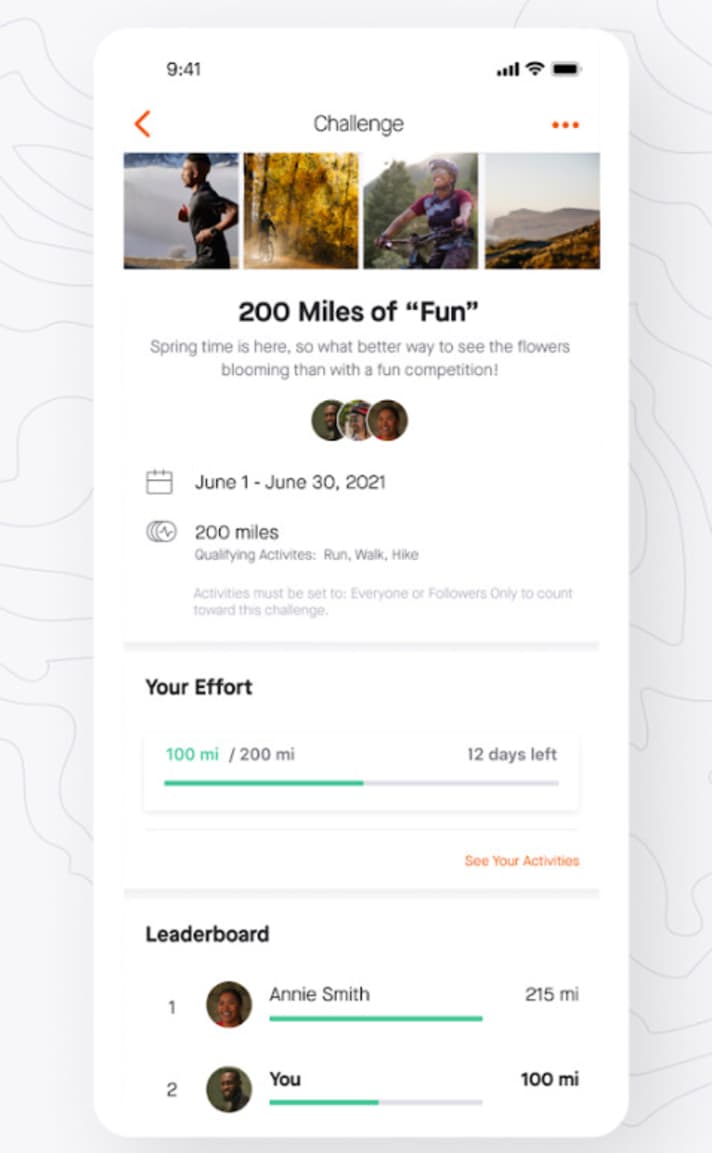Open the three-dot overflow menu

click(x=565, y=125)
